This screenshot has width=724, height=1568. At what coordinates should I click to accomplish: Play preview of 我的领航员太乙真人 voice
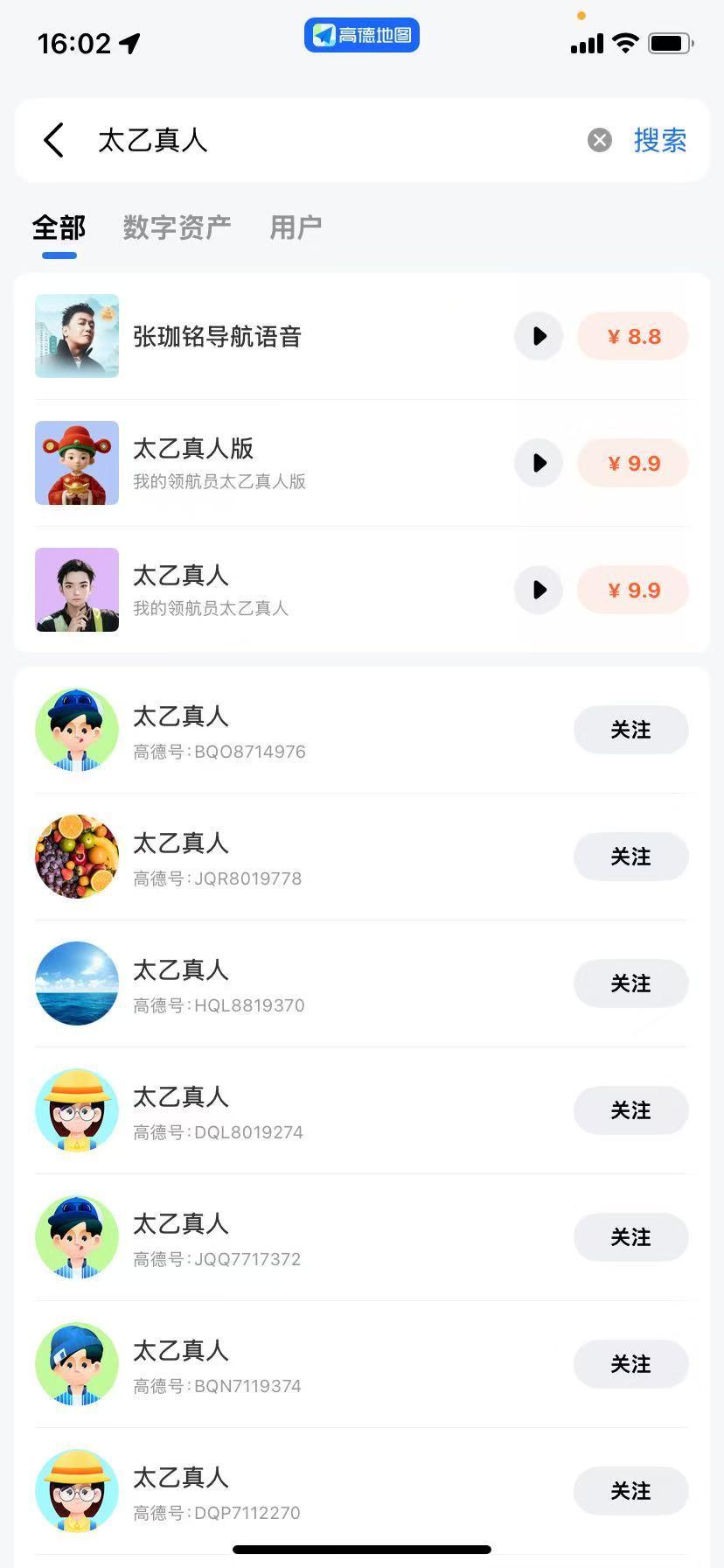(539, 590)
